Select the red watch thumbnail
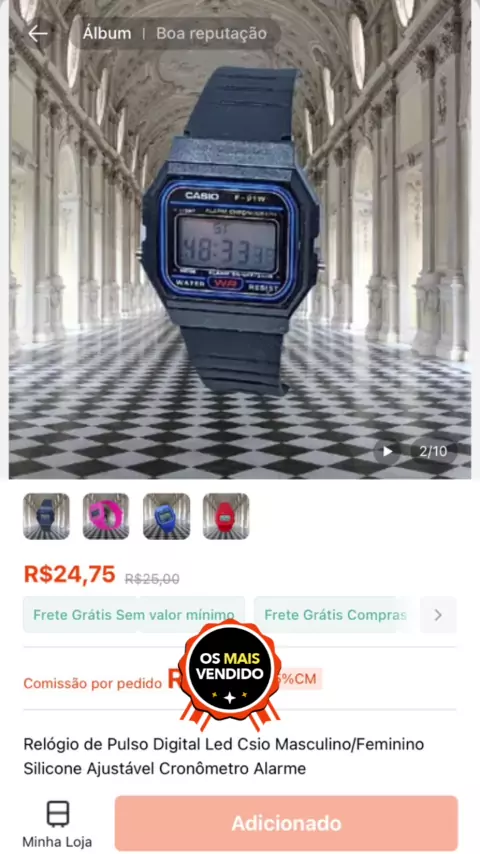Screen dimensions: 480x854 pyautogui.click(x=226, y=516)
